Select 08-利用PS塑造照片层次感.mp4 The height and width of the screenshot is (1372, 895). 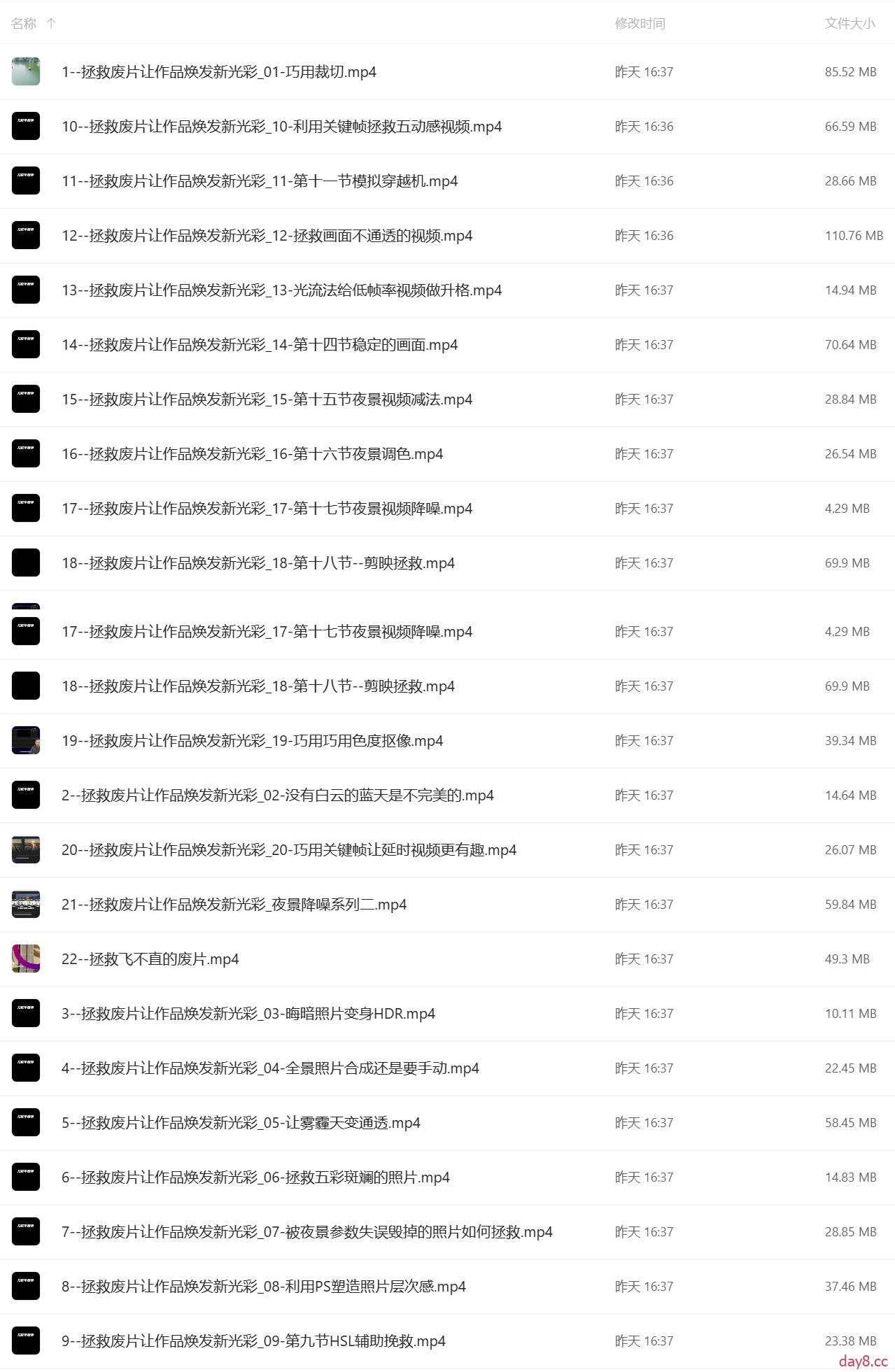click(x=263, y=1287)
